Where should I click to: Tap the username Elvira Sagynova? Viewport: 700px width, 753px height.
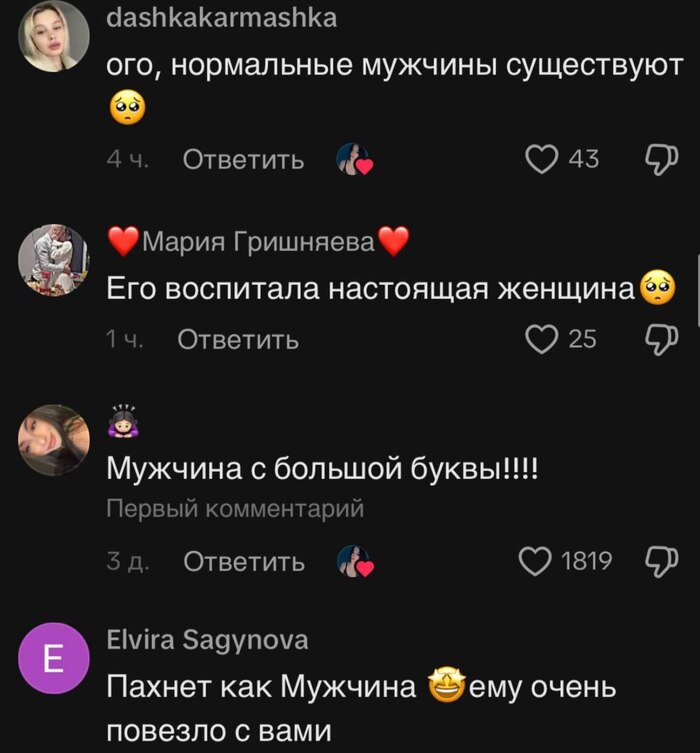pyautogui.click(x=207, y=641)
